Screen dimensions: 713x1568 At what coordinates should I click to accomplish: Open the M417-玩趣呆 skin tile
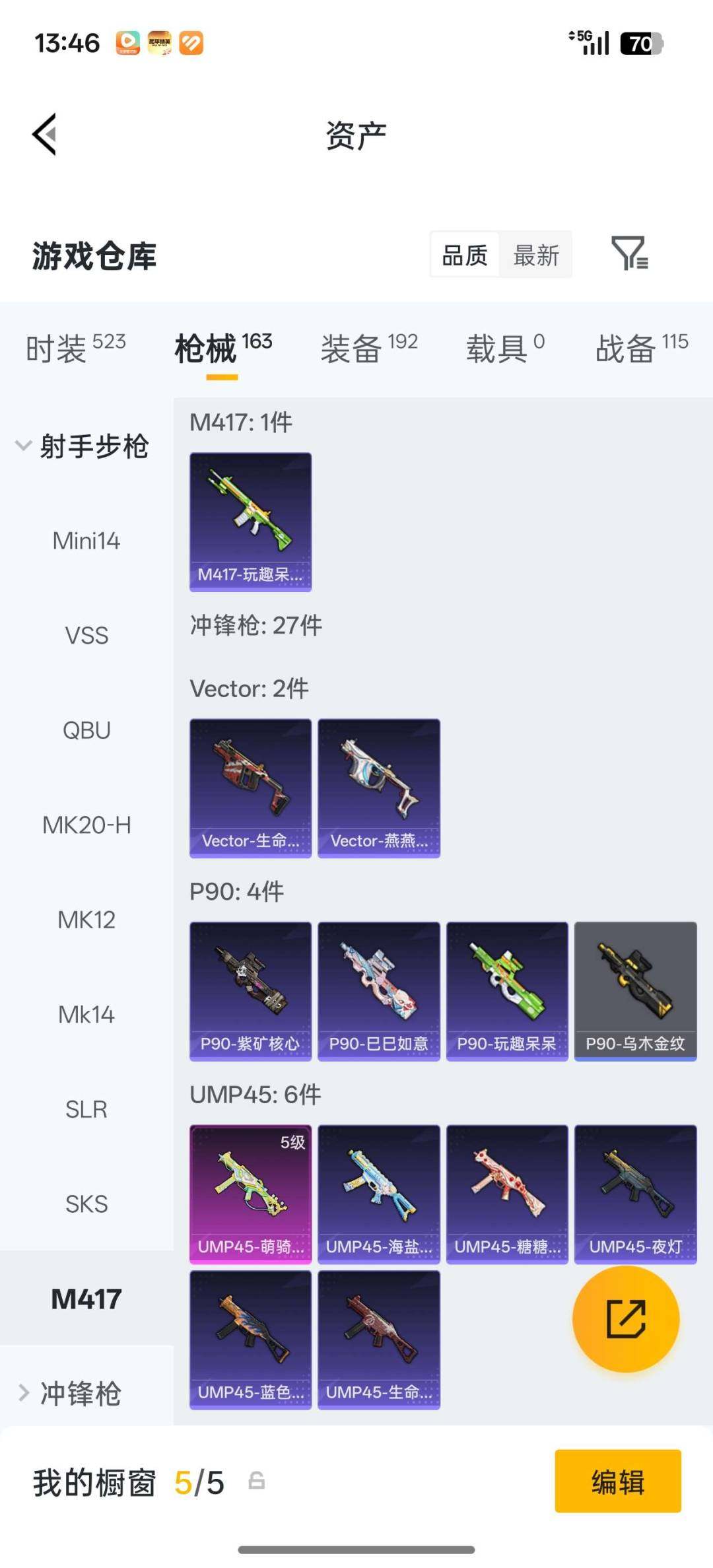250,522
